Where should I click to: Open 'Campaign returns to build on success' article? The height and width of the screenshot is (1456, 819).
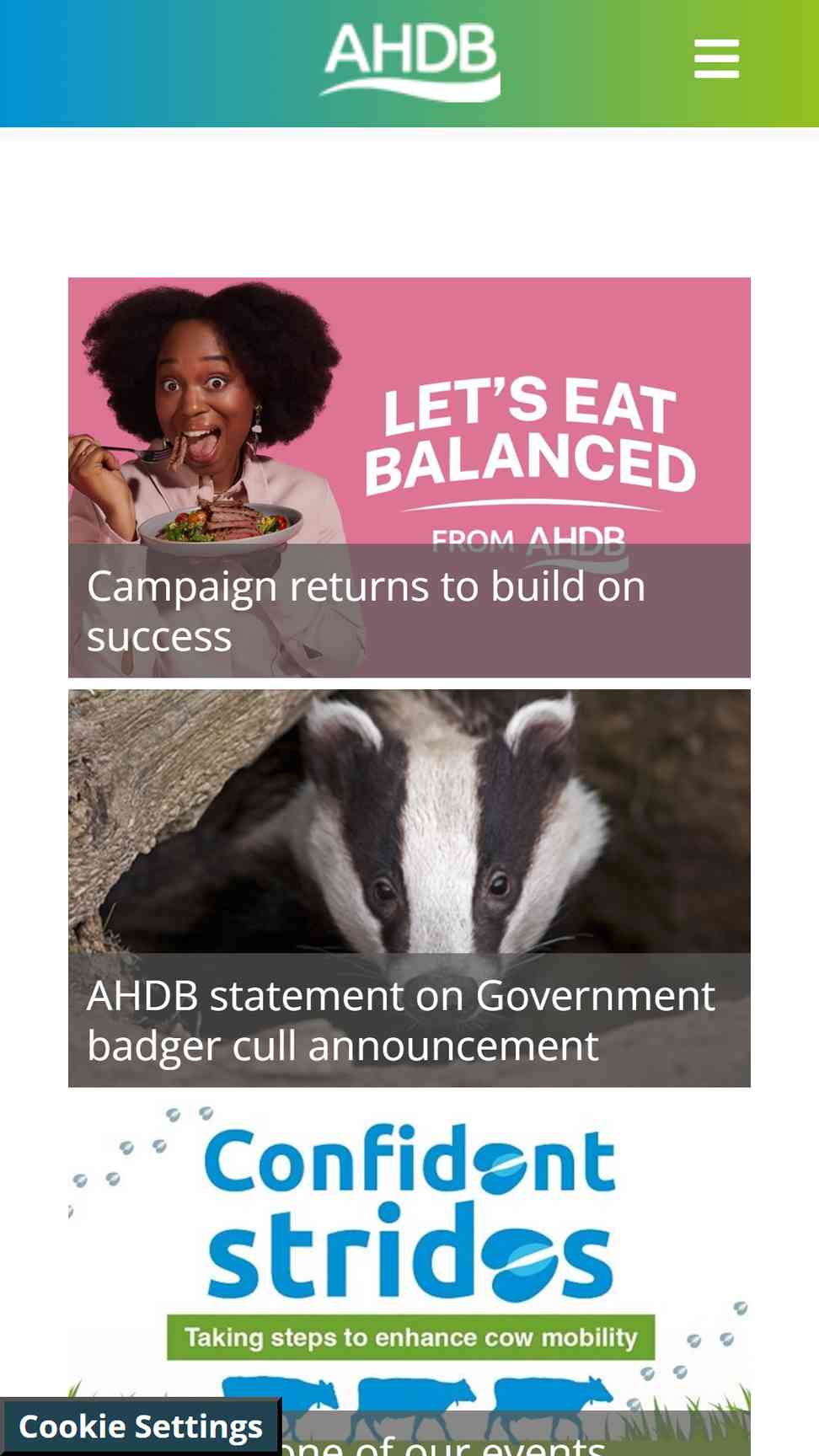pos(409,477)
